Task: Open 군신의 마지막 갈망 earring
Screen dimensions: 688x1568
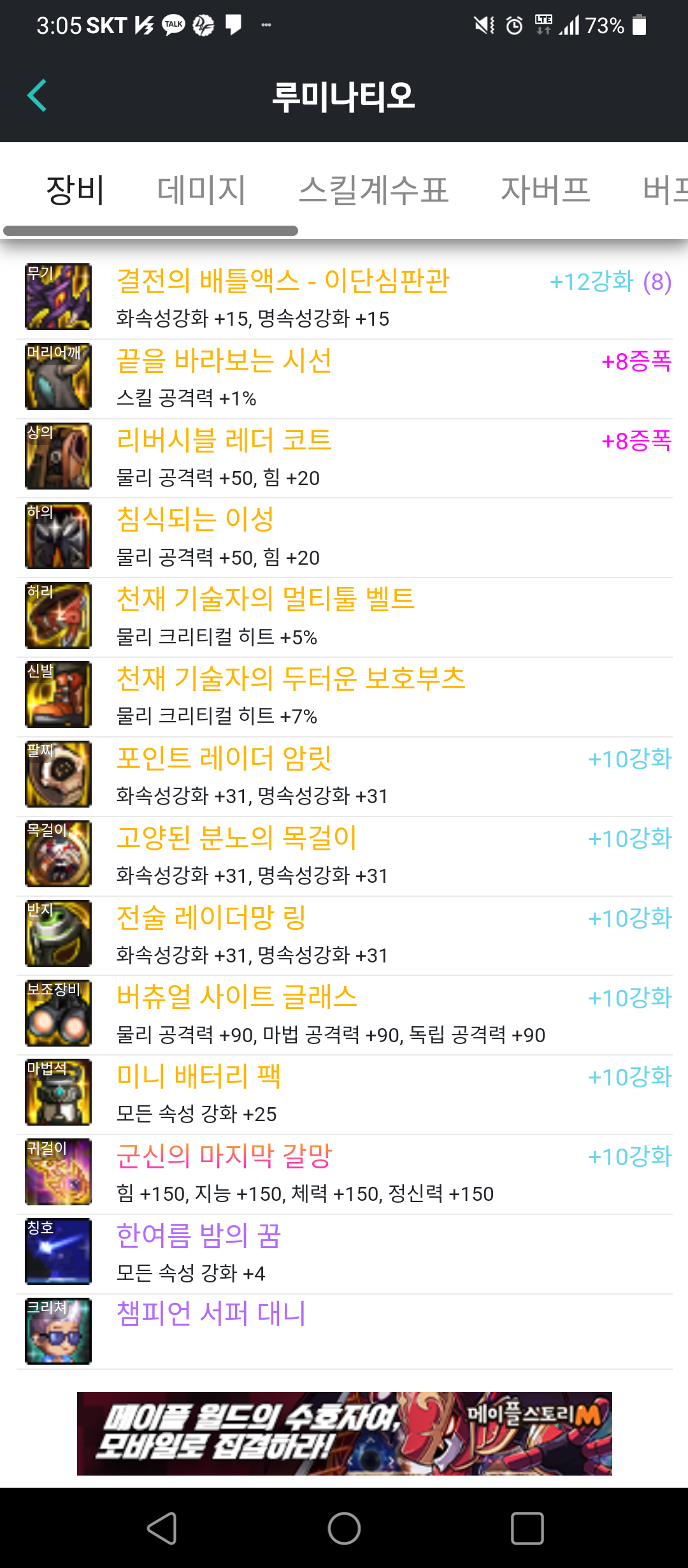Action: click(x=344, y=1172)
